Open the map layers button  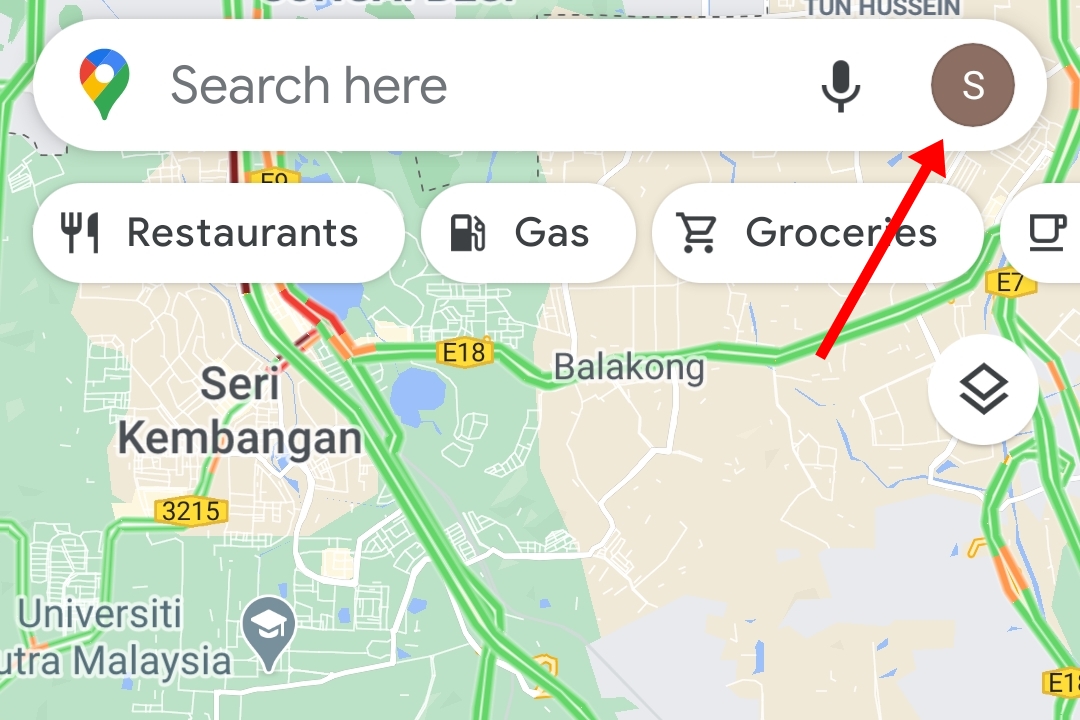(982, 389)
